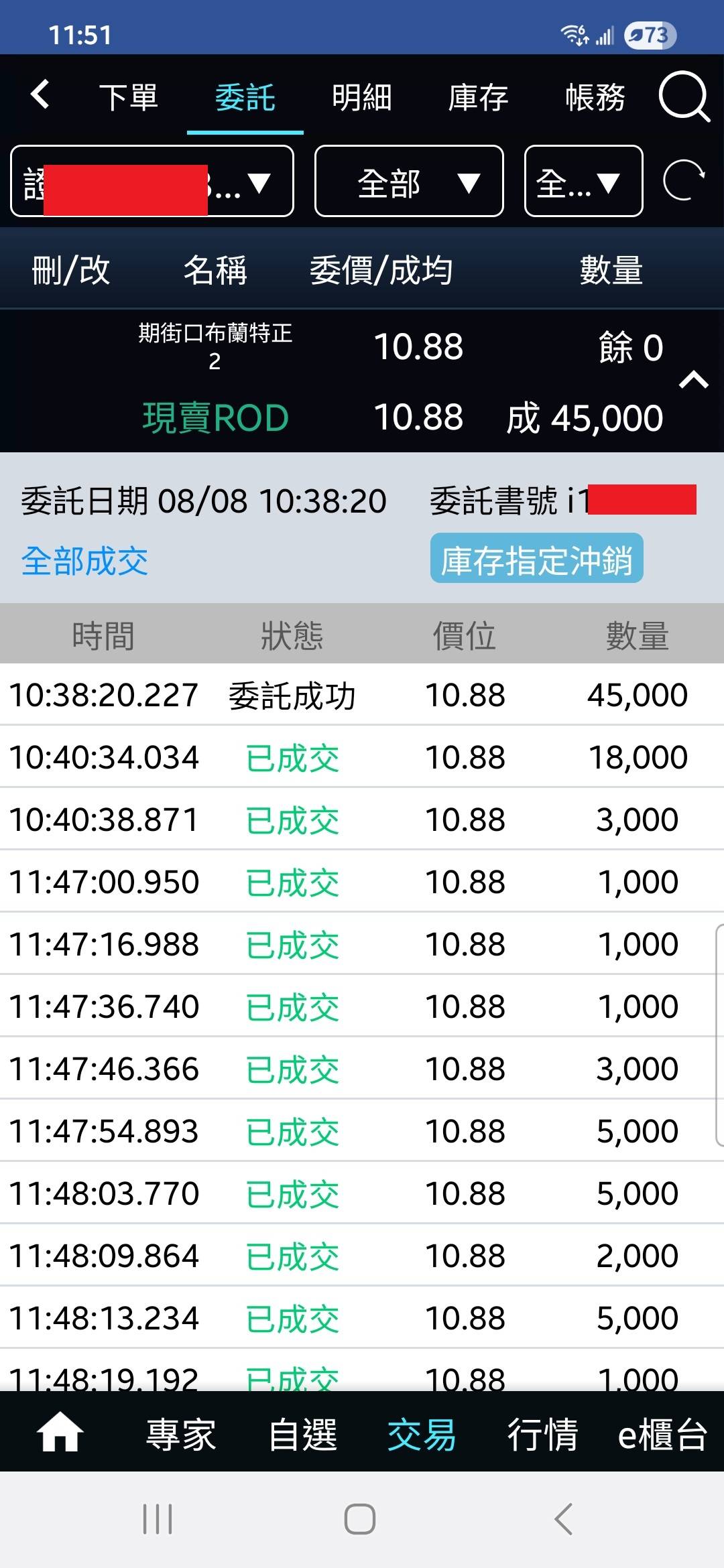Open the e櫃台 tab
Image resolution: width=724 pixels, height=1568 pixels.
pos(662,1435)
